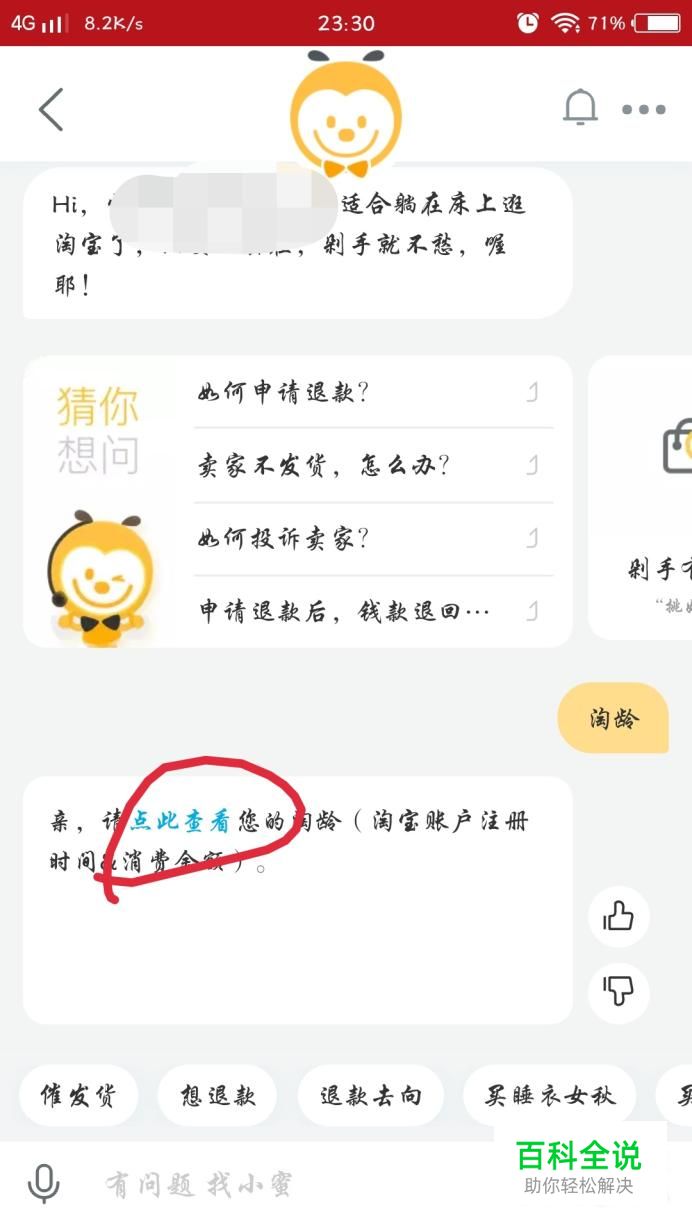Give the answer a thumbs down
Image resolution: width=692 pixels, height=1230 pixels.
(x=619, y=992)
